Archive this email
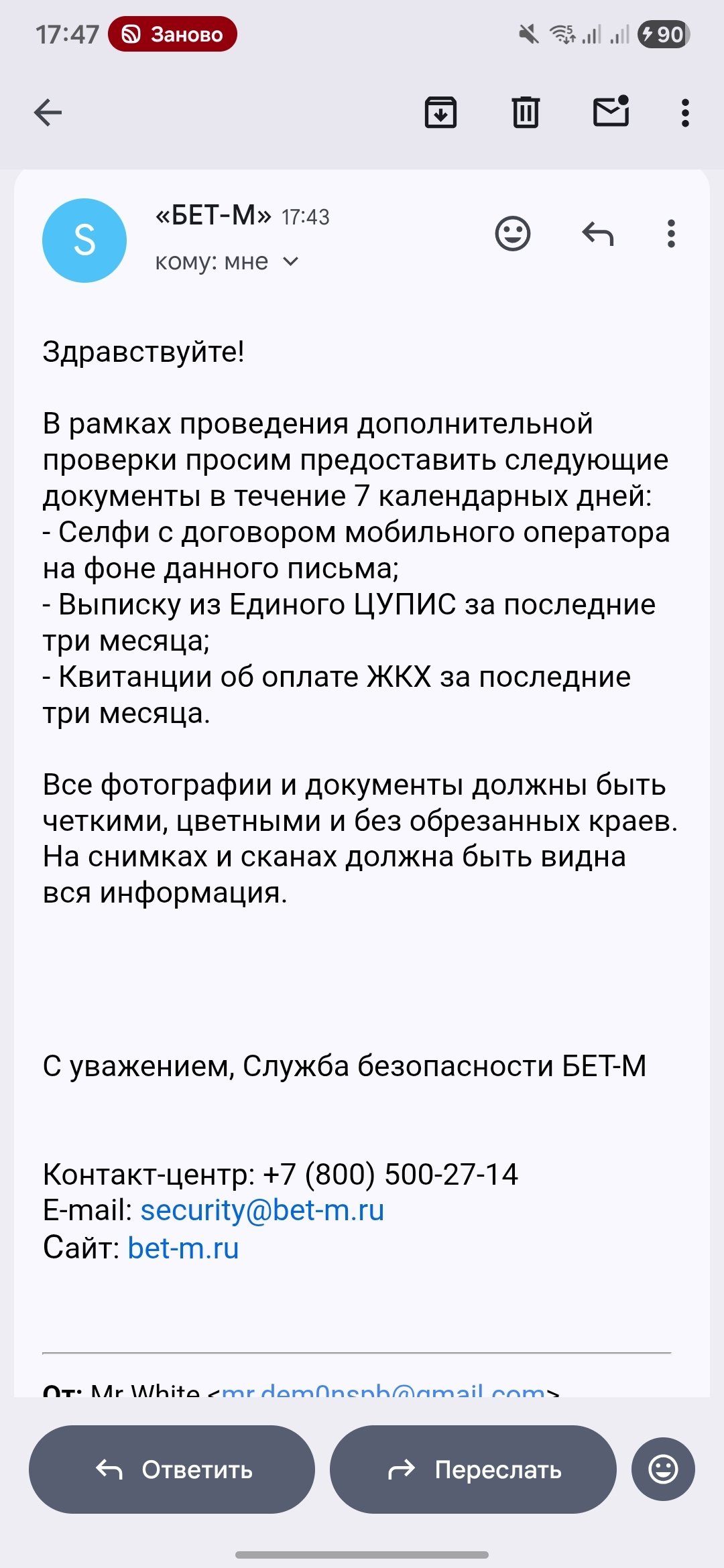 point(440,112)
